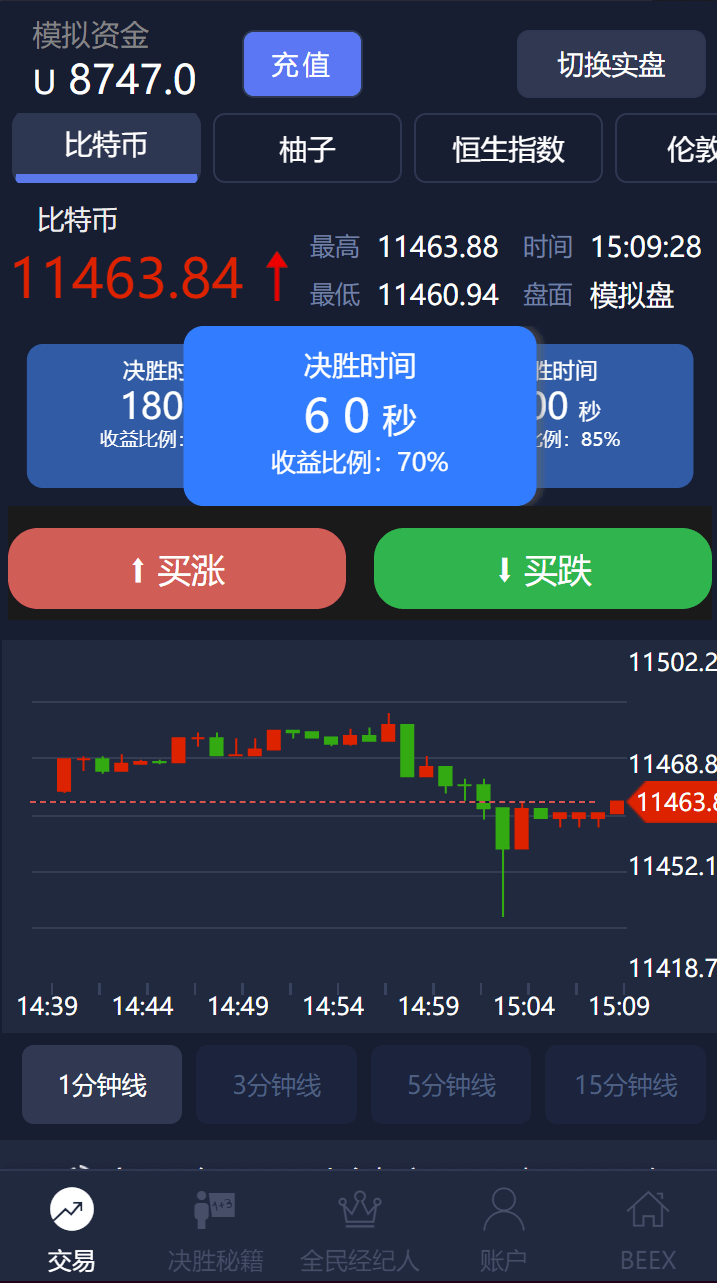Switch chart to 3分钟线
Screen dimensions: 717x1283
tap(277, 1085)
